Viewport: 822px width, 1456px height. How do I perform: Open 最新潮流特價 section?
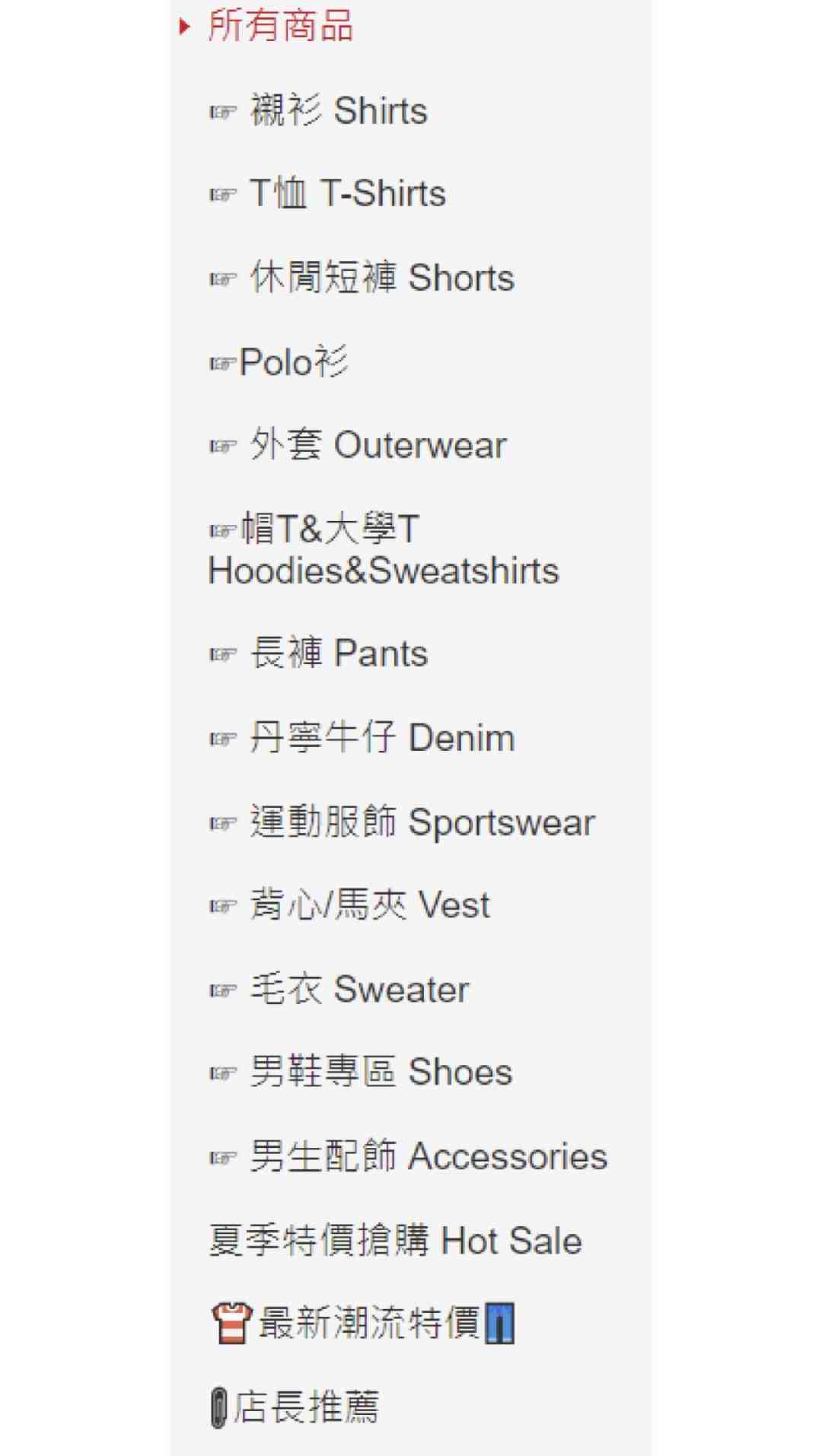363,1323
